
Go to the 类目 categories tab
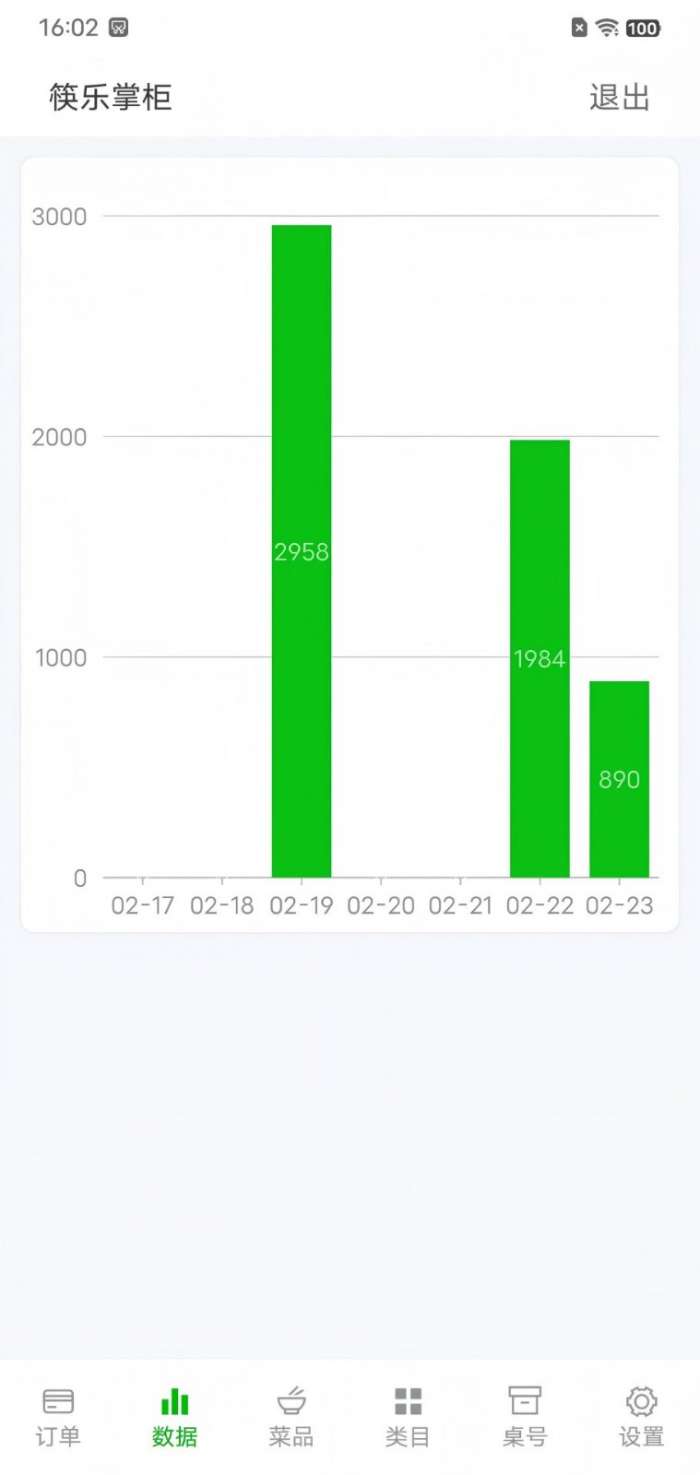408,1417
